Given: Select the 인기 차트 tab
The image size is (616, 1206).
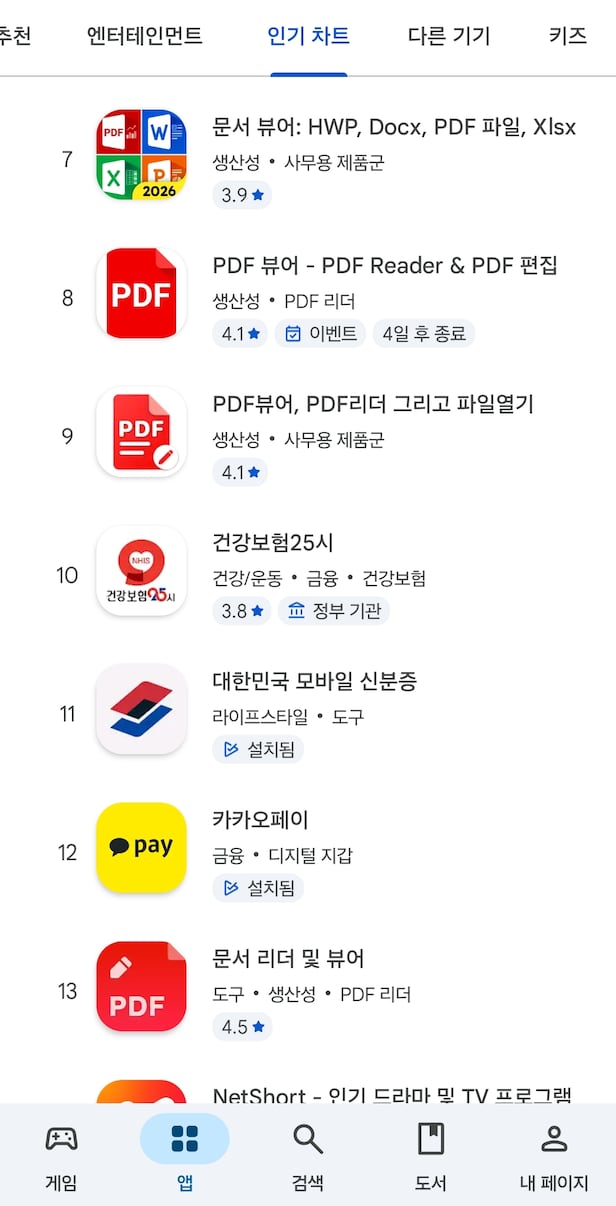Looking at the screenshot, I should pos(309,37).
